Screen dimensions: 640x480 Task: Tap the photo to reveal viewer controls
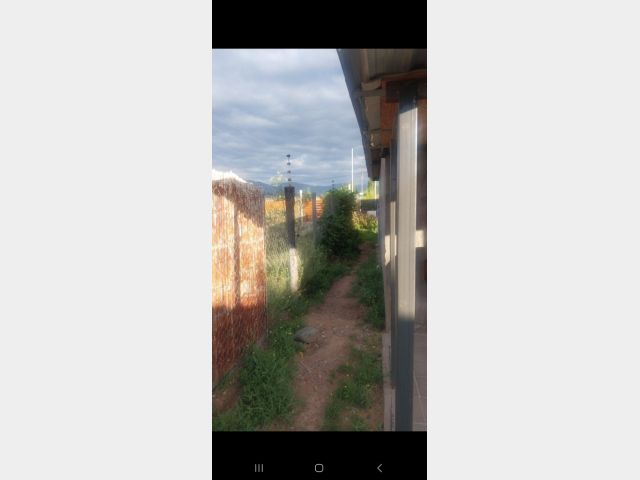319,240
